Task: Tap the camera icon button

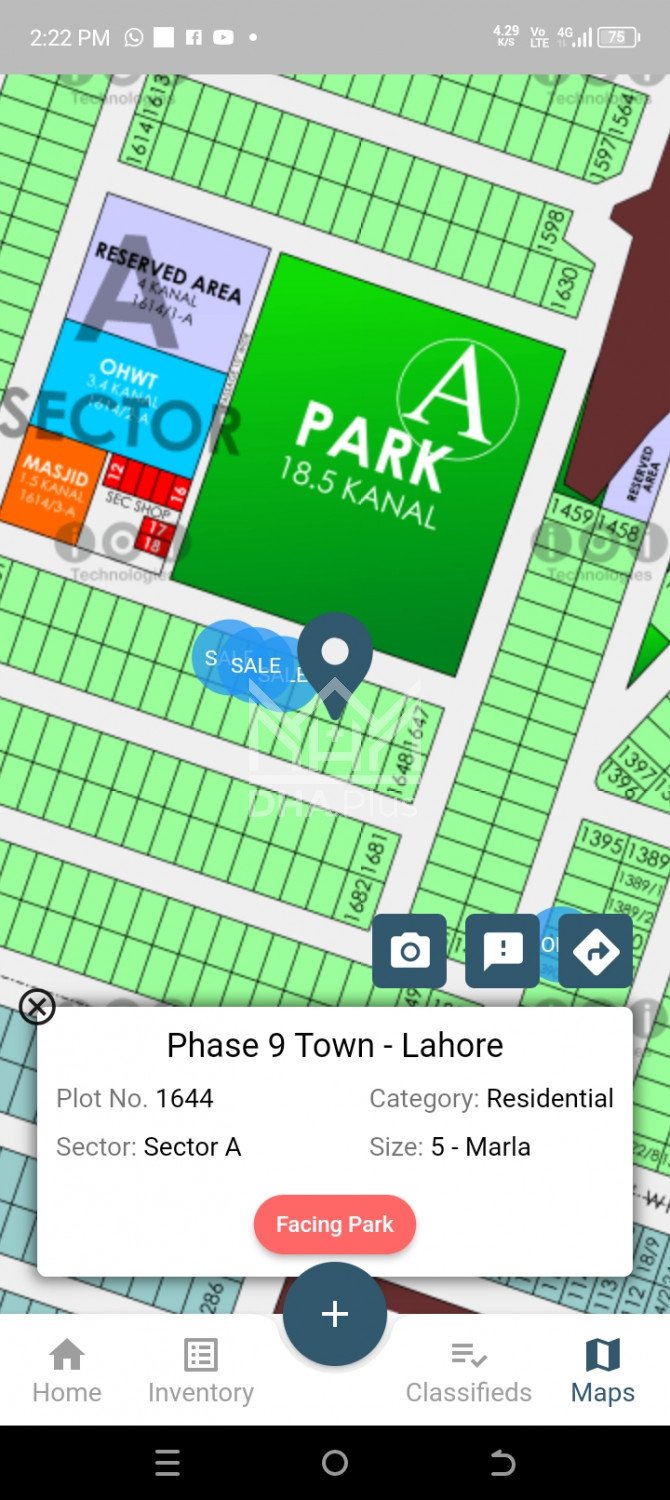Action: [x=409, y=951]
